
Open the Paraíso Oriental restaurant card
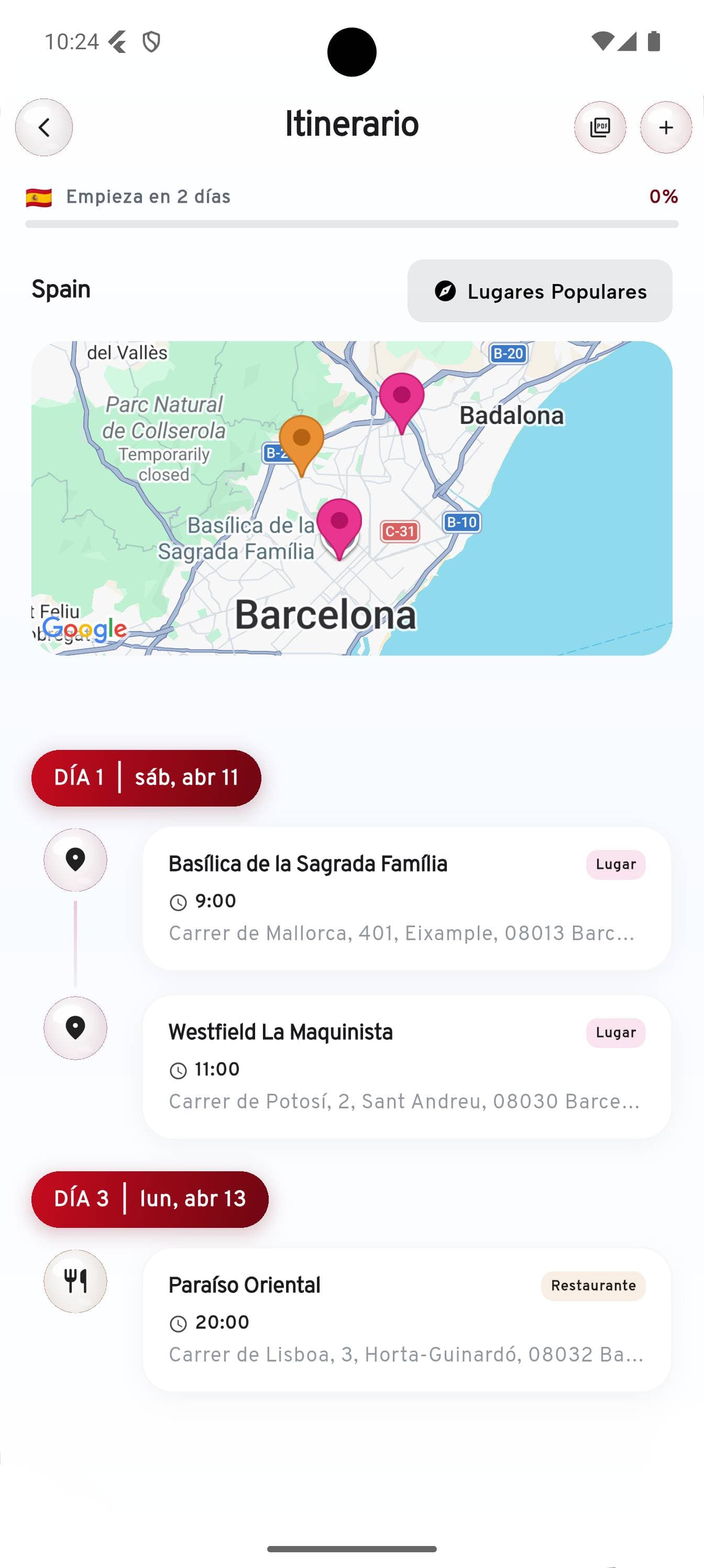point(406,1320)
